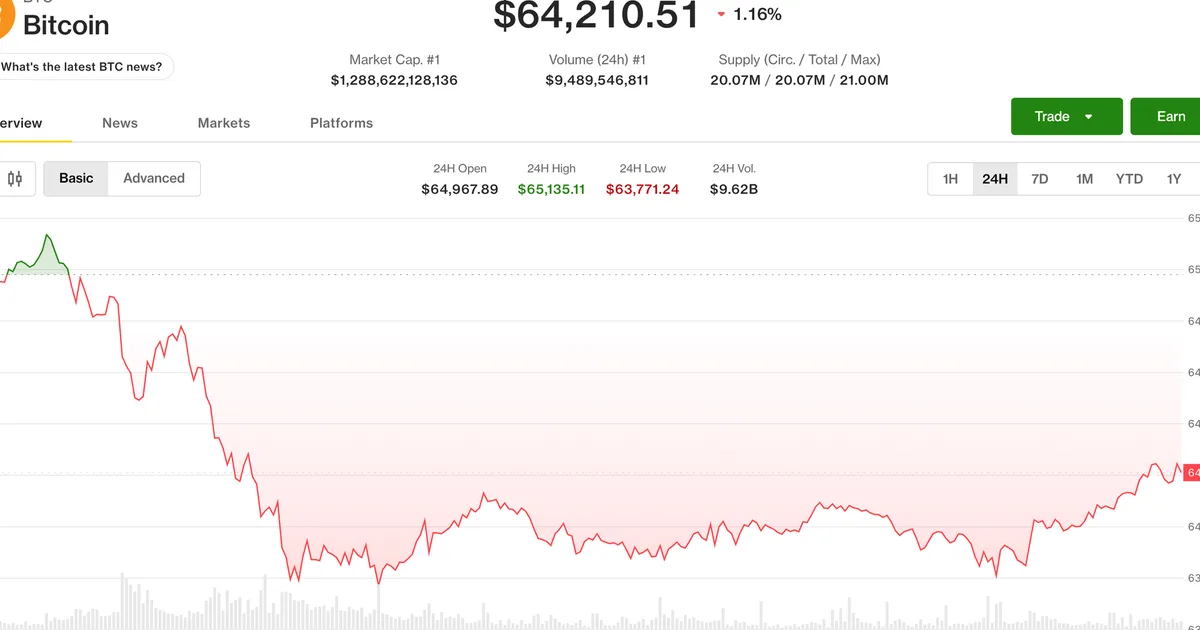Switch to the Advanced chart mode

[154, 178]
